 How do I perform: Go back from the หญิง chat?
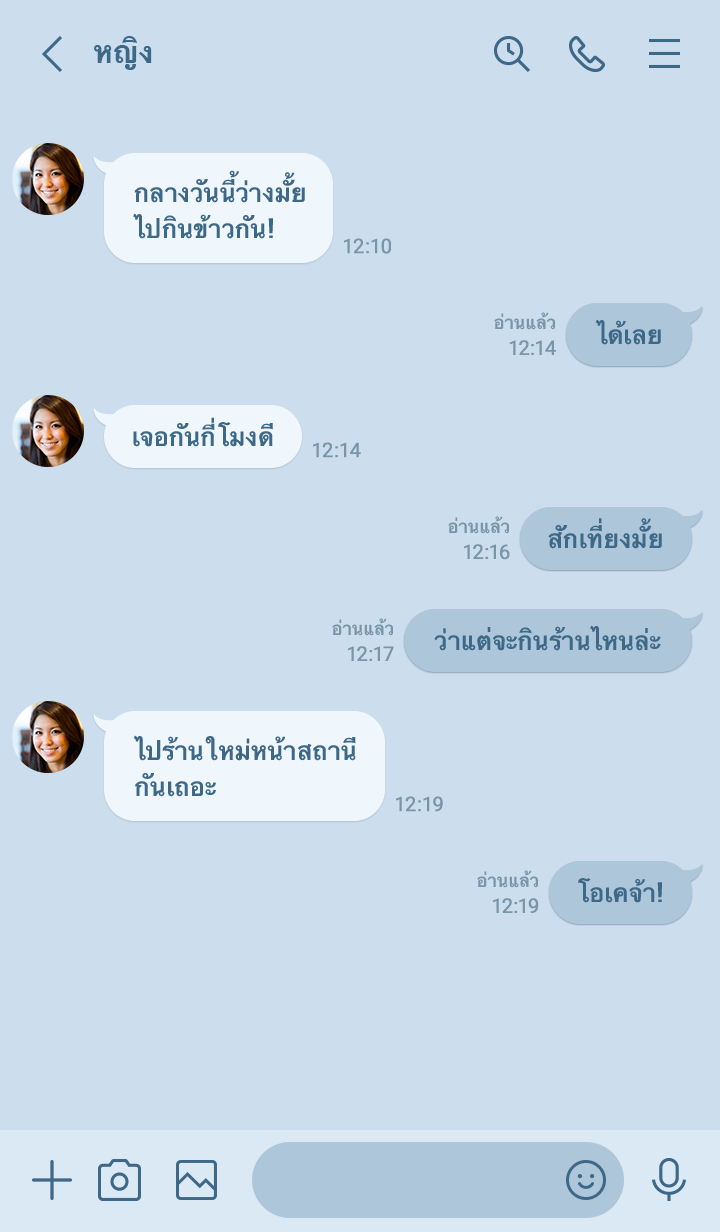coord(52,54)
